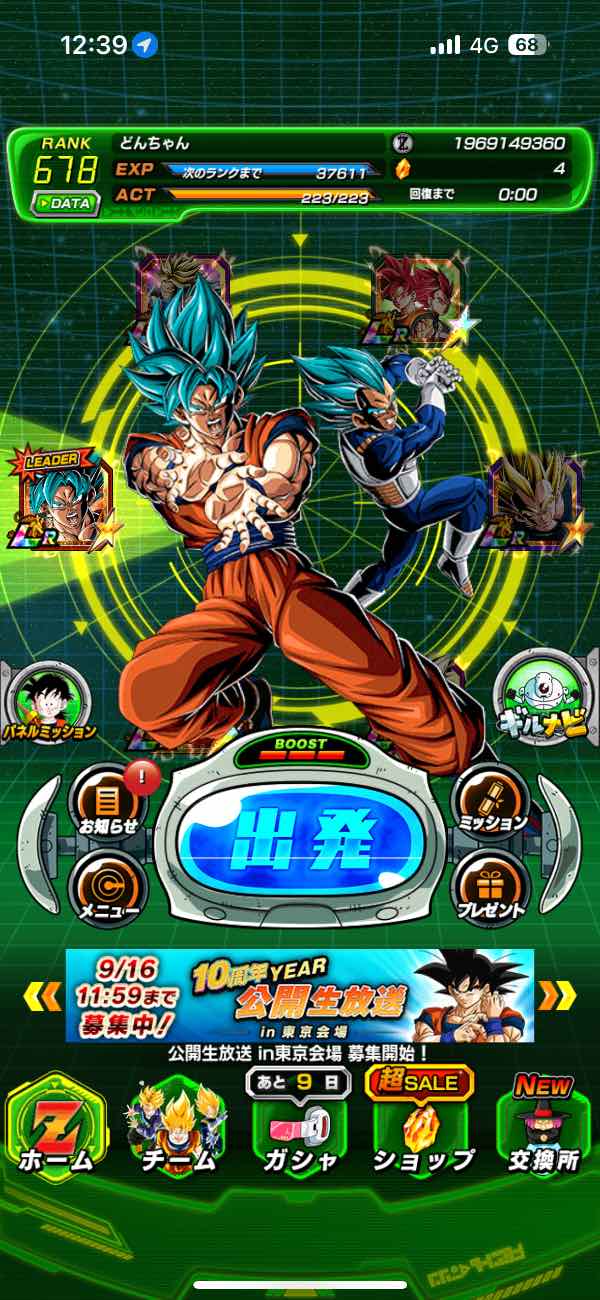
Task: Switch to the 交換所 tab
Action: click(543, 1130)
